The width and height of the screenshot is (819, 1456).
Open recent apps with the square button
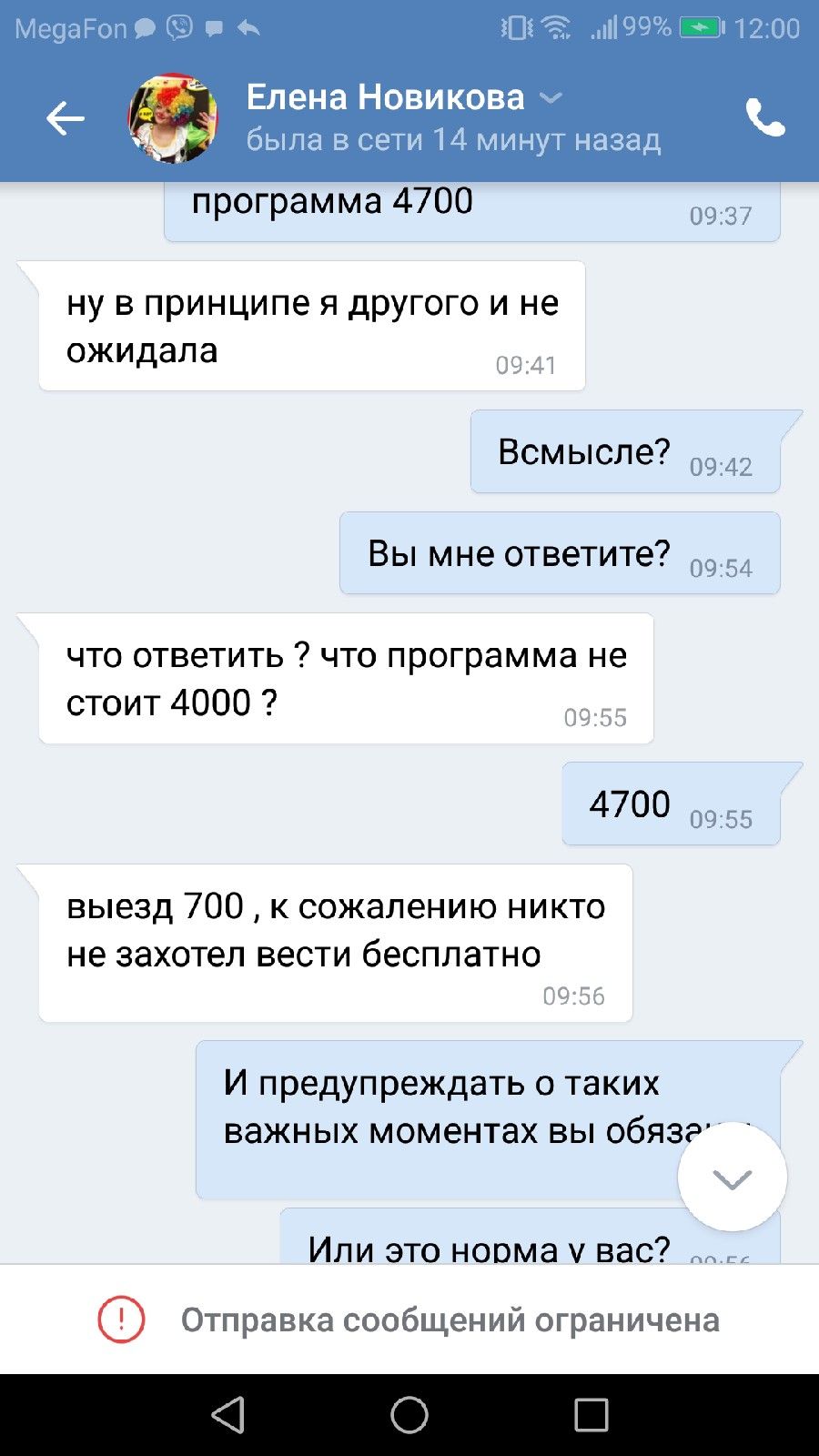[x=591, y=1415]
